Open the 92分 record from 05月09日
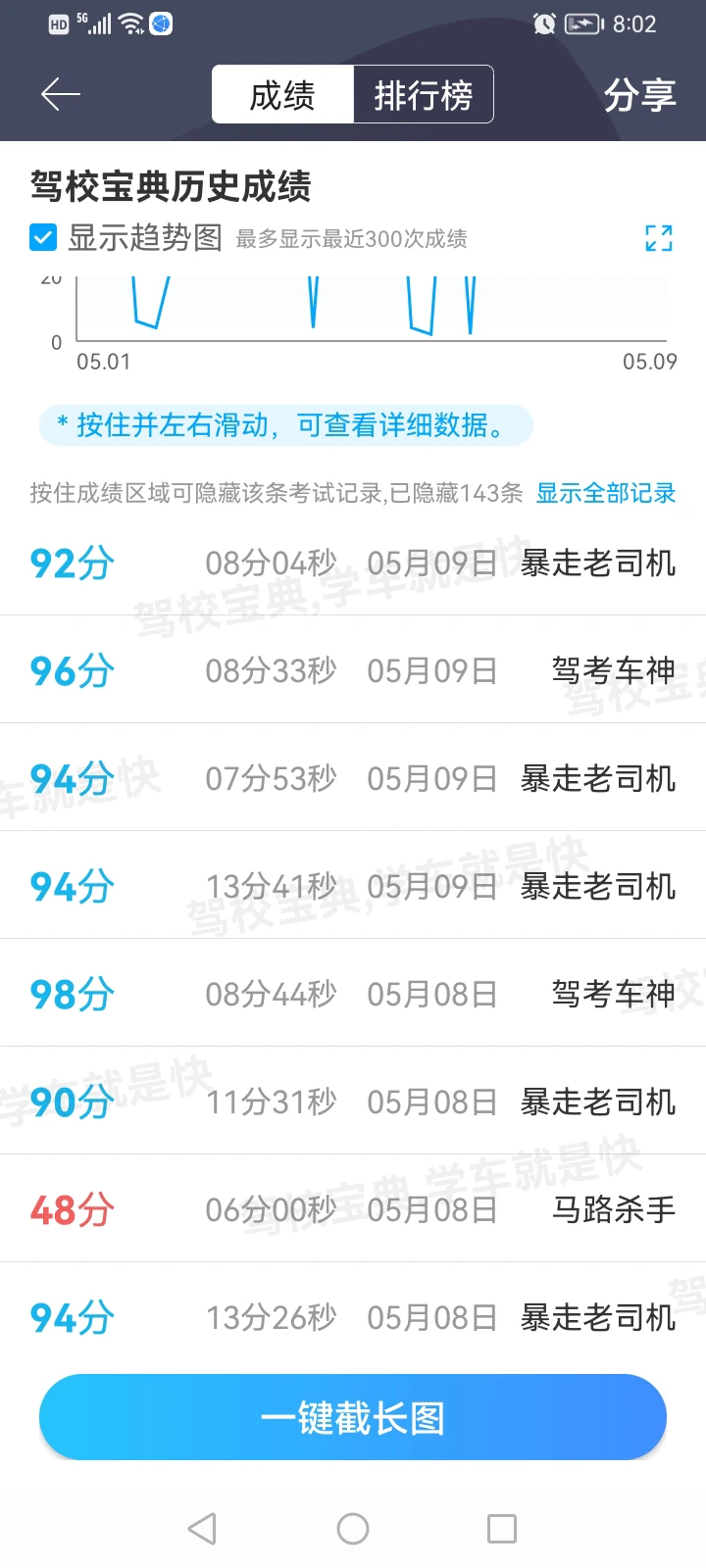The image size is (706, 1568). 353,563
